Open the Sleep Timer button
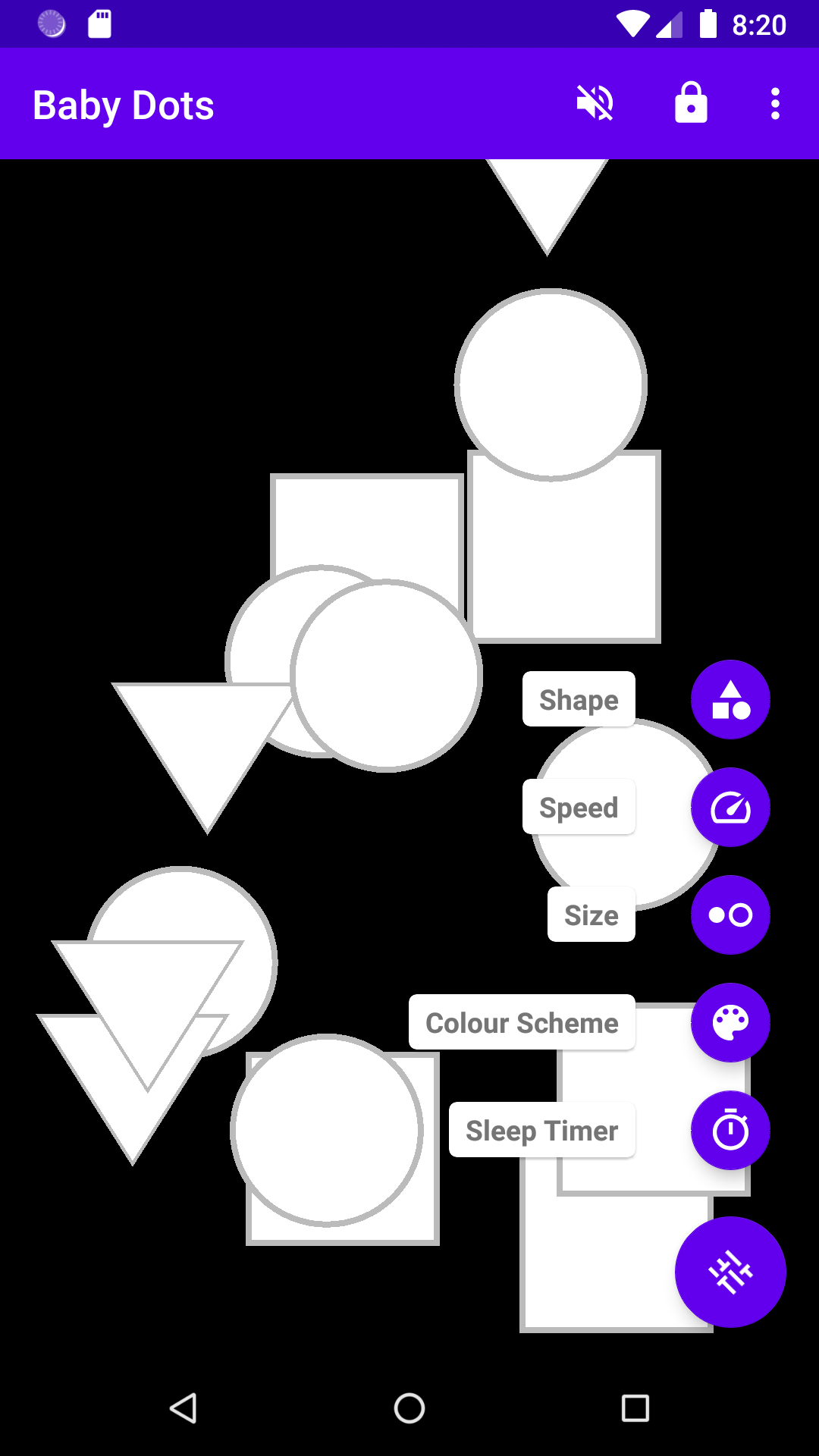Image resolution: width=819 pixels, height=1456 pixels. point(730,1130)
